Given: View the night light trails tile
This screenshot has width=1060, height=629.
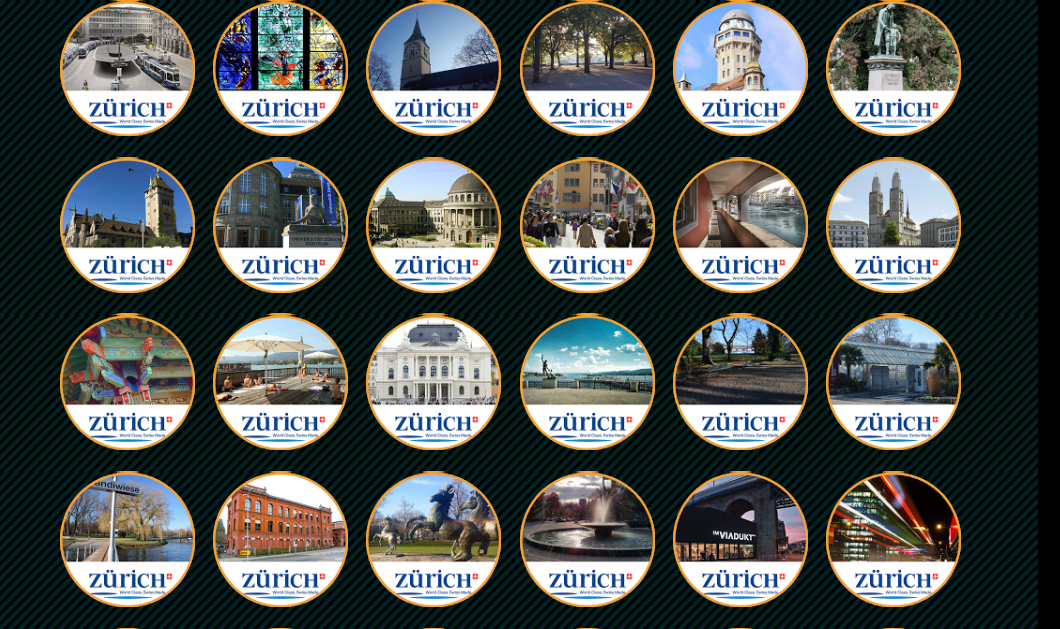Looking at the screenshot, I should point(893,539).
